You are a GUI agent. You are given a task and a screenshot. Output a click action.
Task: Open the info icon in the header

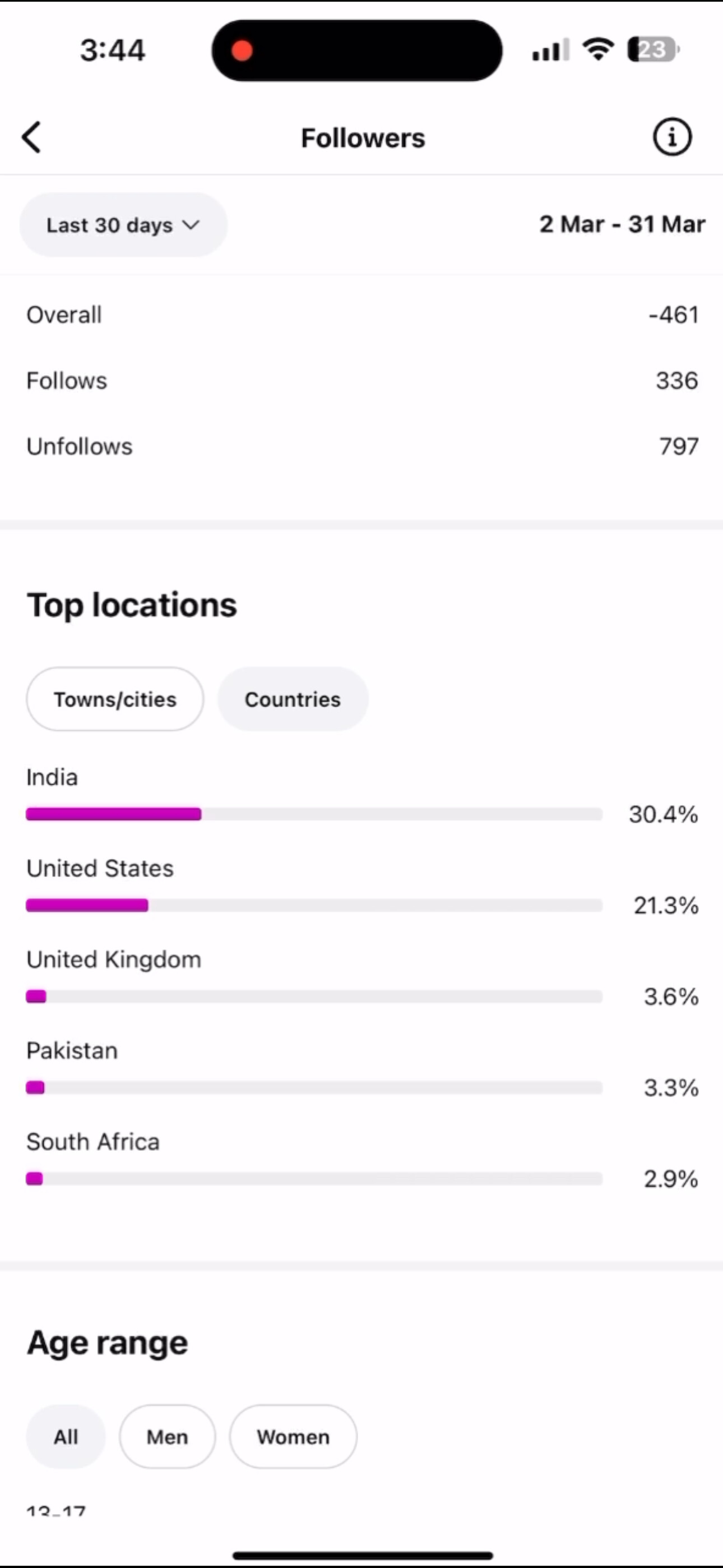pyautogui.click(x=672, y=137)
